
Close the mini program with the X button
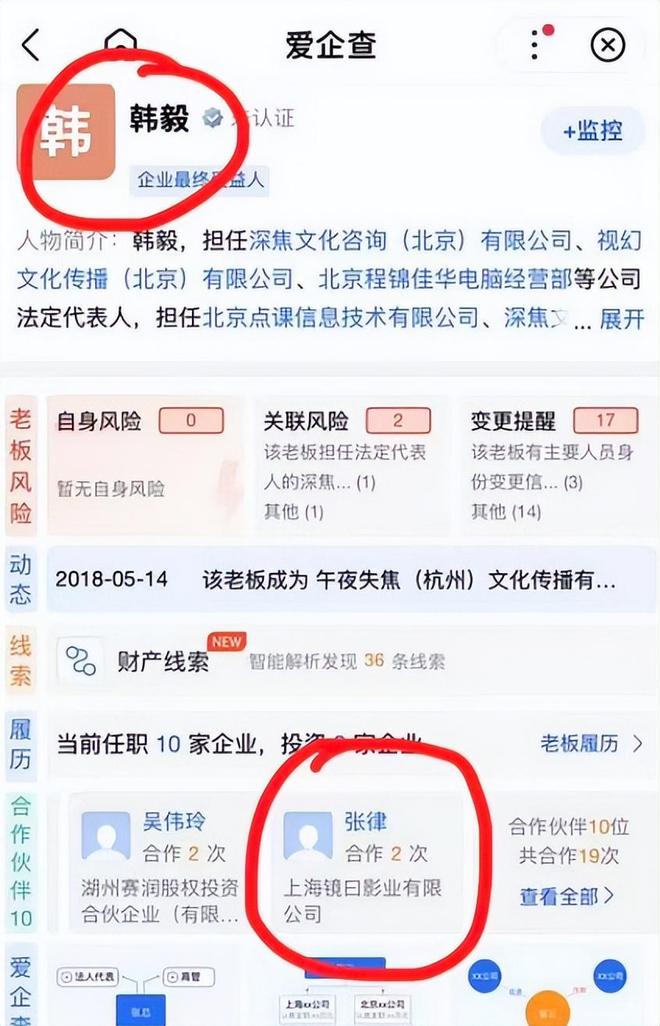[x=607, y=45]
